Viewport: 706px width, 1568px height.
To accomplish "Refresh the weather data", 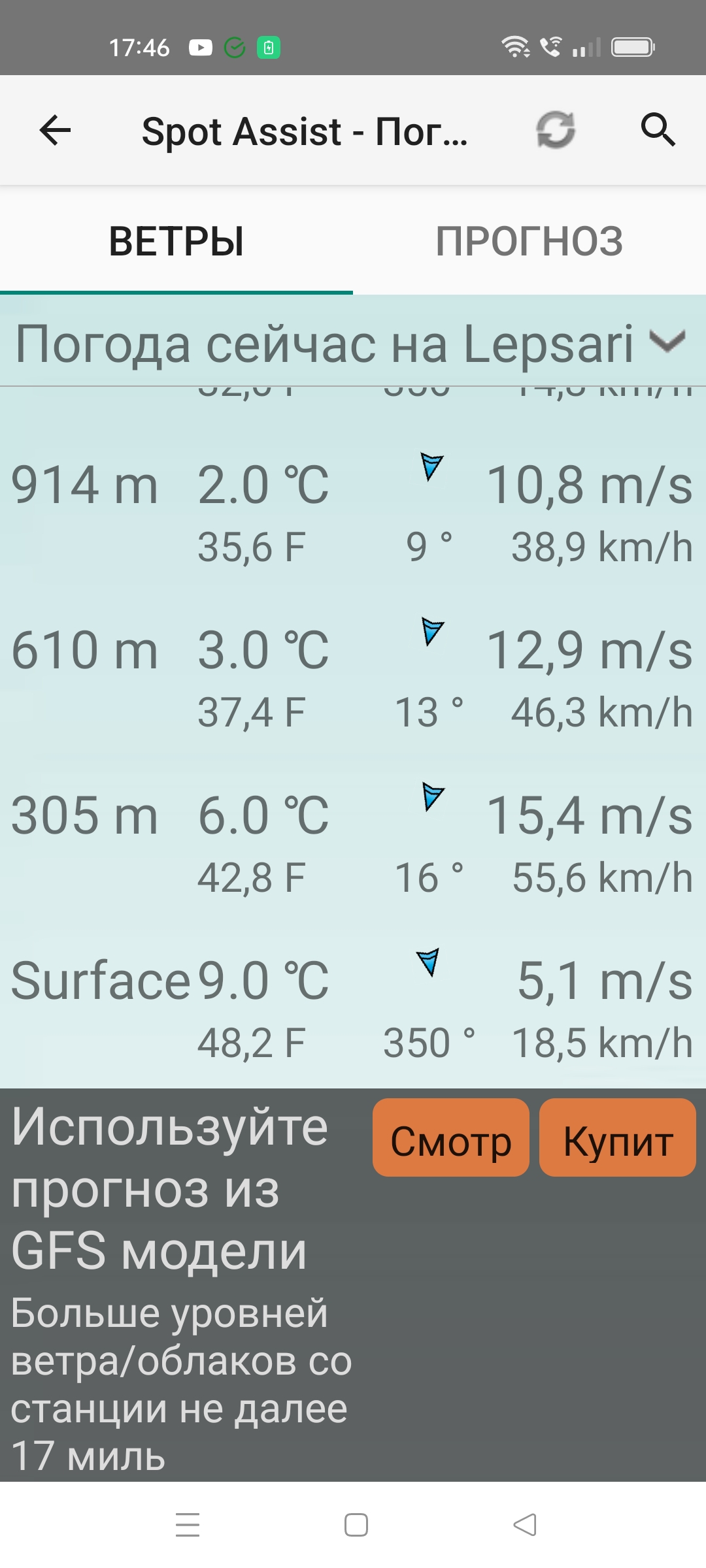I will pos(556,130).
